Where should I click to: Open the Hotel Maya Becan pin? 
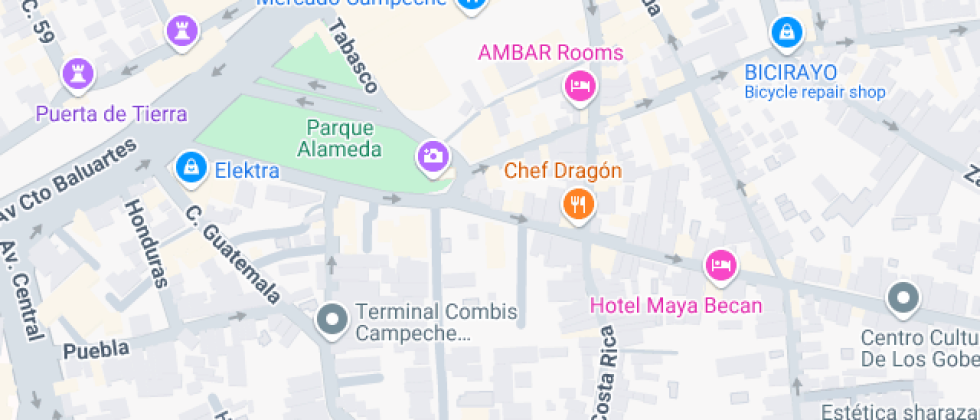click(719, 265)
